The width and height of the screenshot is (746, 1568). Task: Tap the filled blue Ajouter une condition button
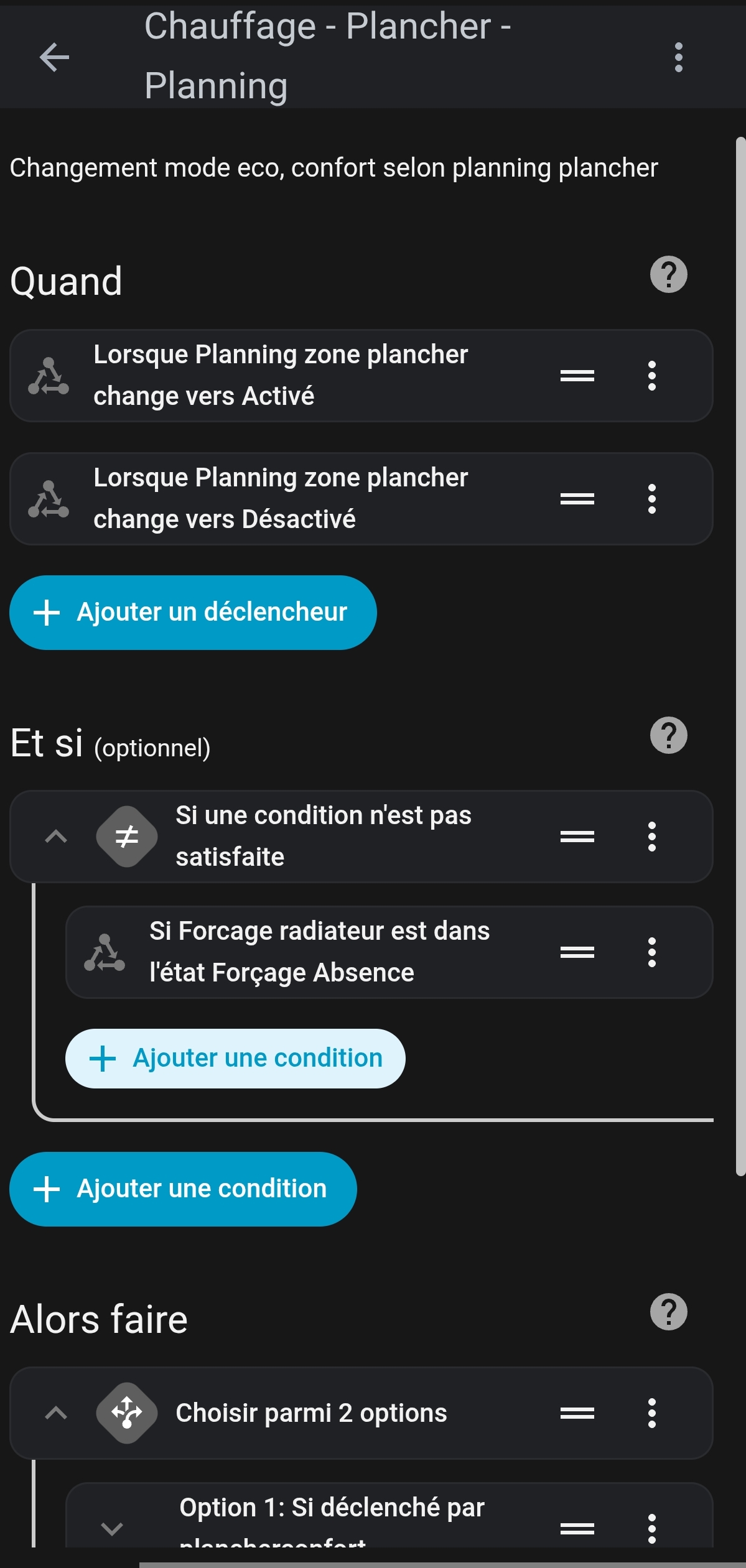[183, 1189]
